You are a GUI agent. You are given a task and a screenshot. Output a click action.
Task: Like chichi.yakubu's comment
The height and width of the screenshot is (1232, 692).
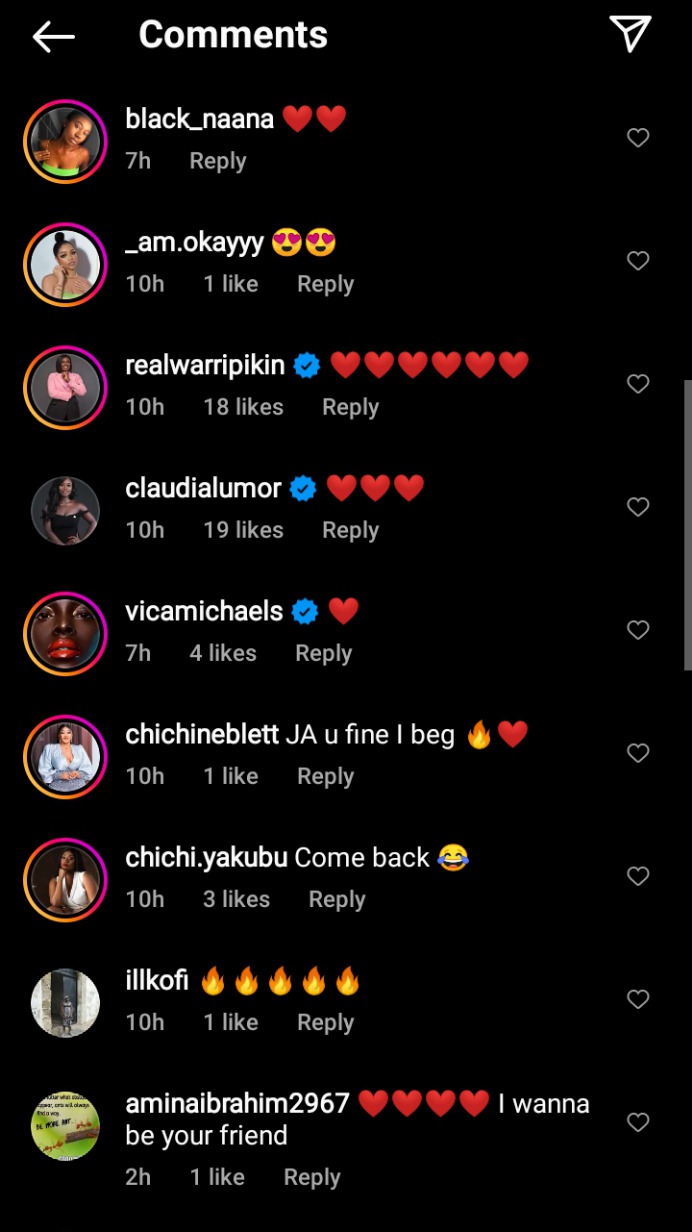tap(638, 876)
